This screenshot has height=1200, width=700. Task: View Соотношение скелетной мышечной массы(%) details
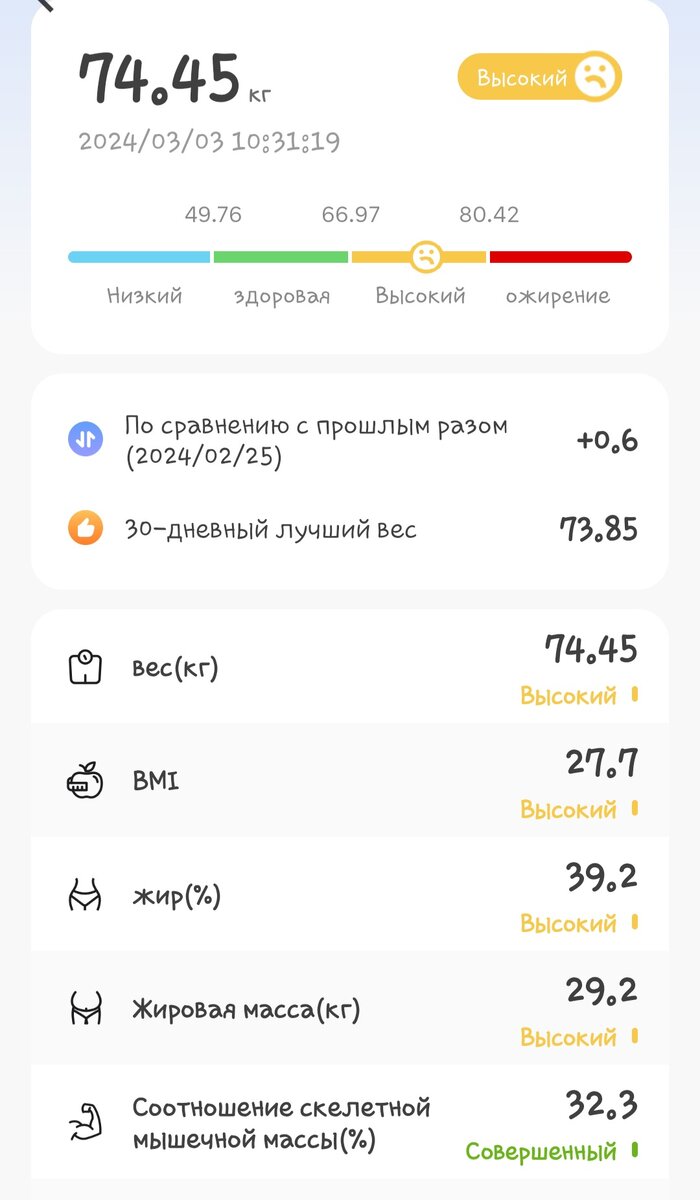point(350,1124)
